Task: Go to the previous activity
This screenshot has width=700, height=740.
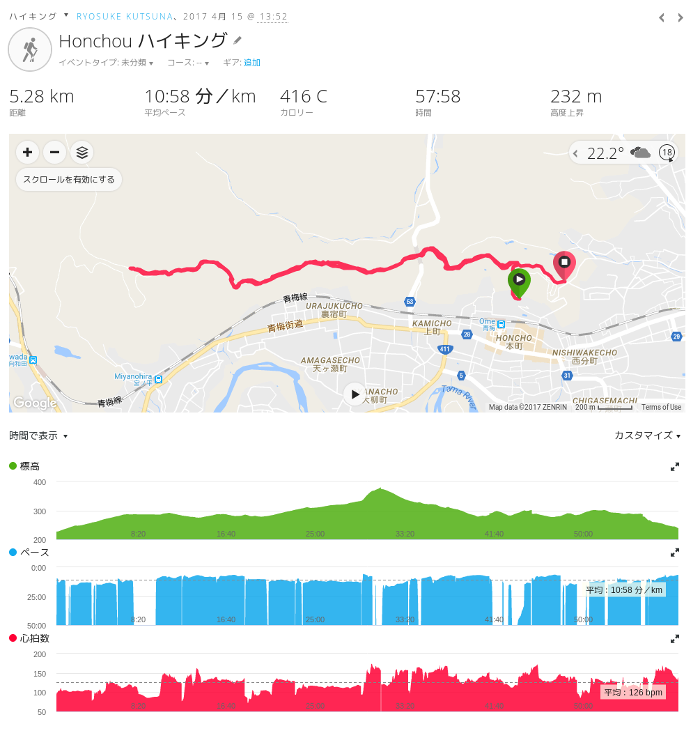Action: [661, 17]
